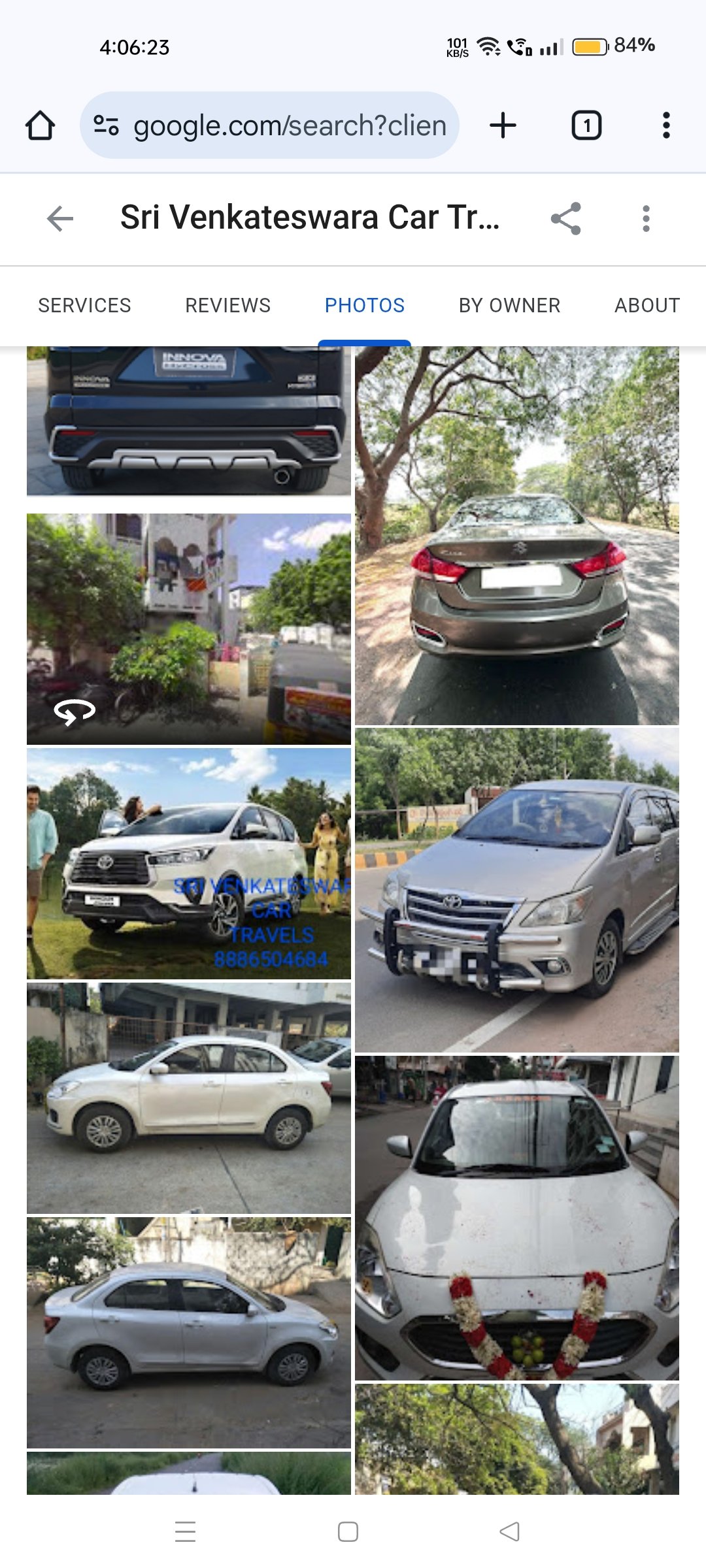Tap the system back navigation button
This screenshot has width=706, height=1568.
pos(509,1531)
